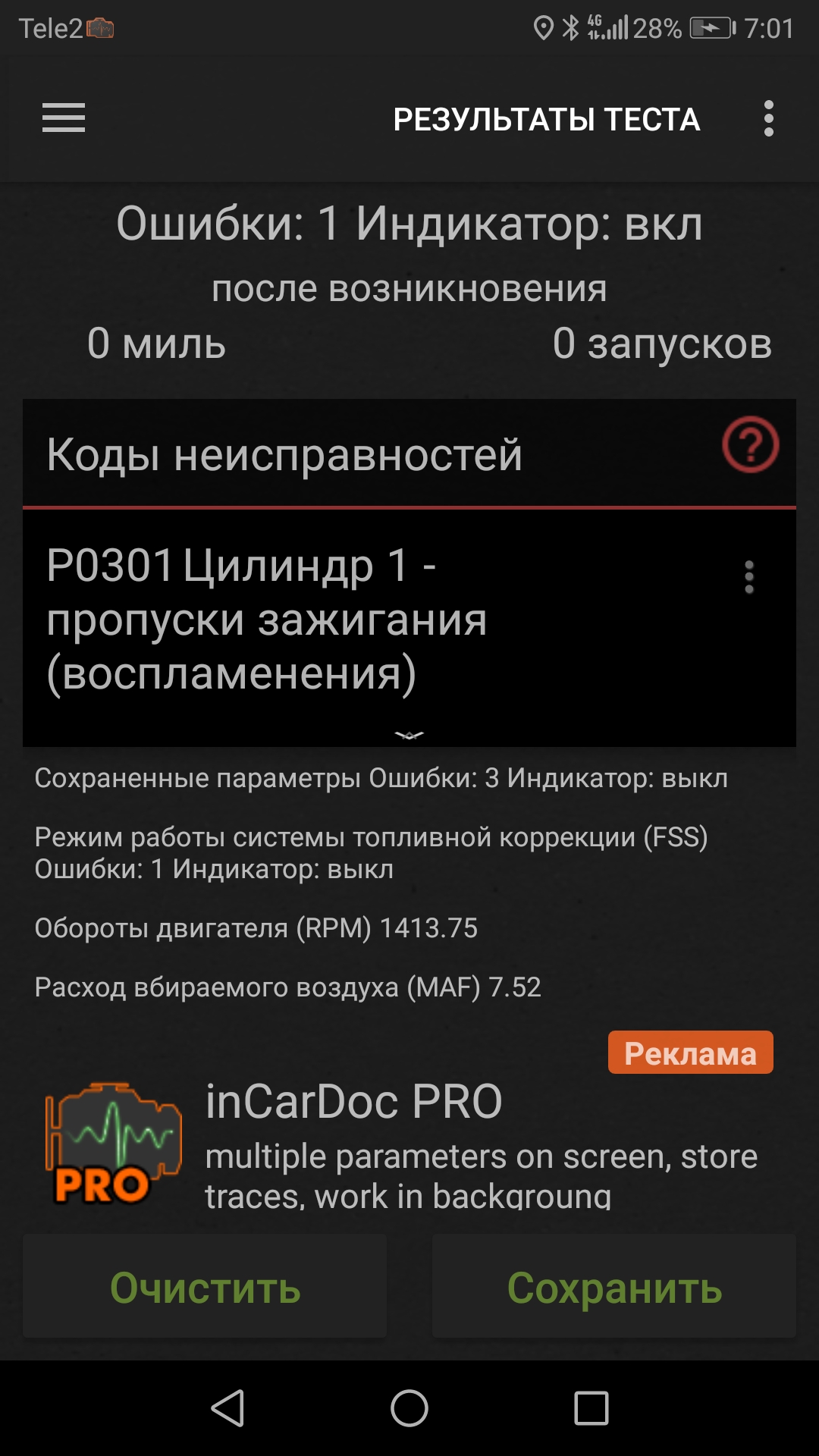
Task: Expand the P0301 fault code details
Action: pos(409,735)
